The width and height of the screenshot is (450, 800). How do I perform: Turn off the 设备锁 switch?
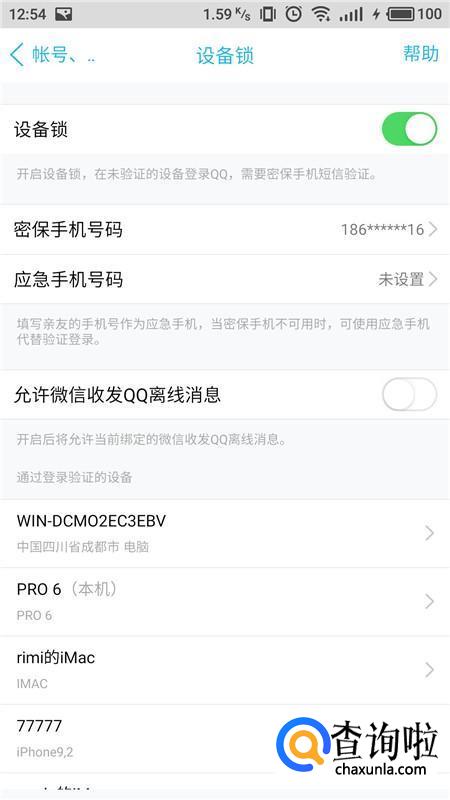[409, 129]
